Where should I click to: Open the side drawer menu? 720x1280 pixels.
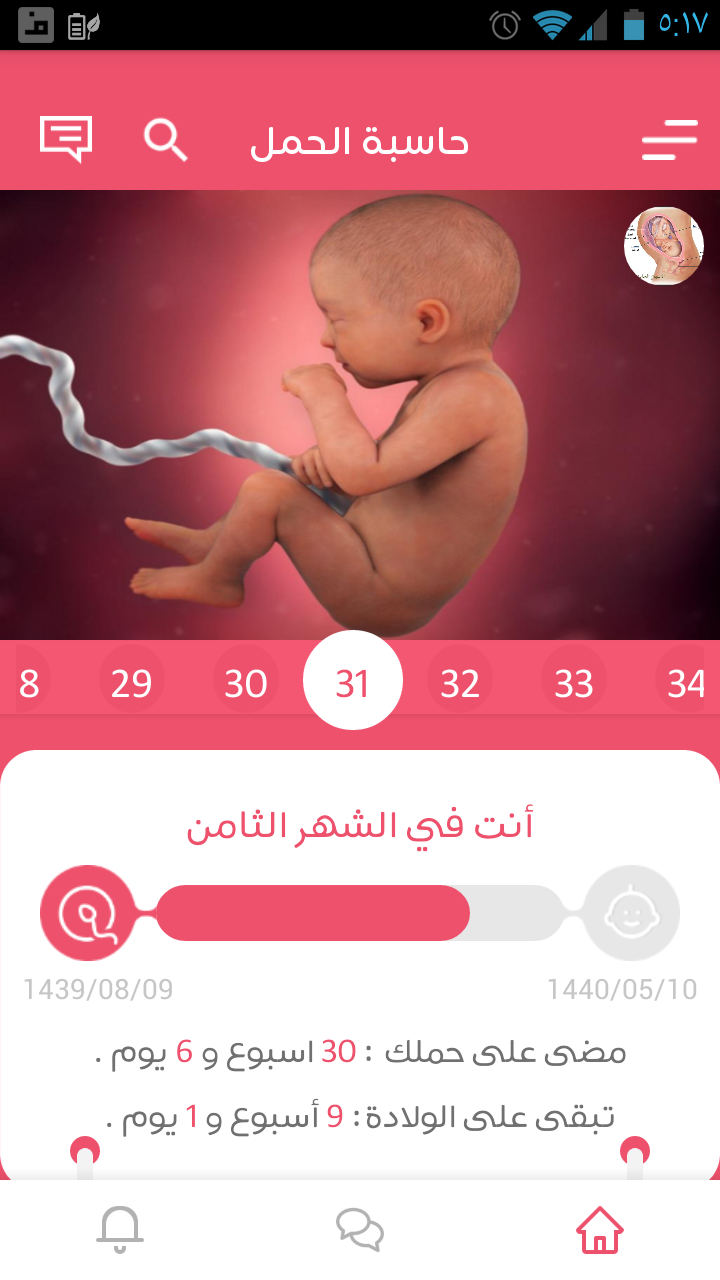[x=669, y=140]
